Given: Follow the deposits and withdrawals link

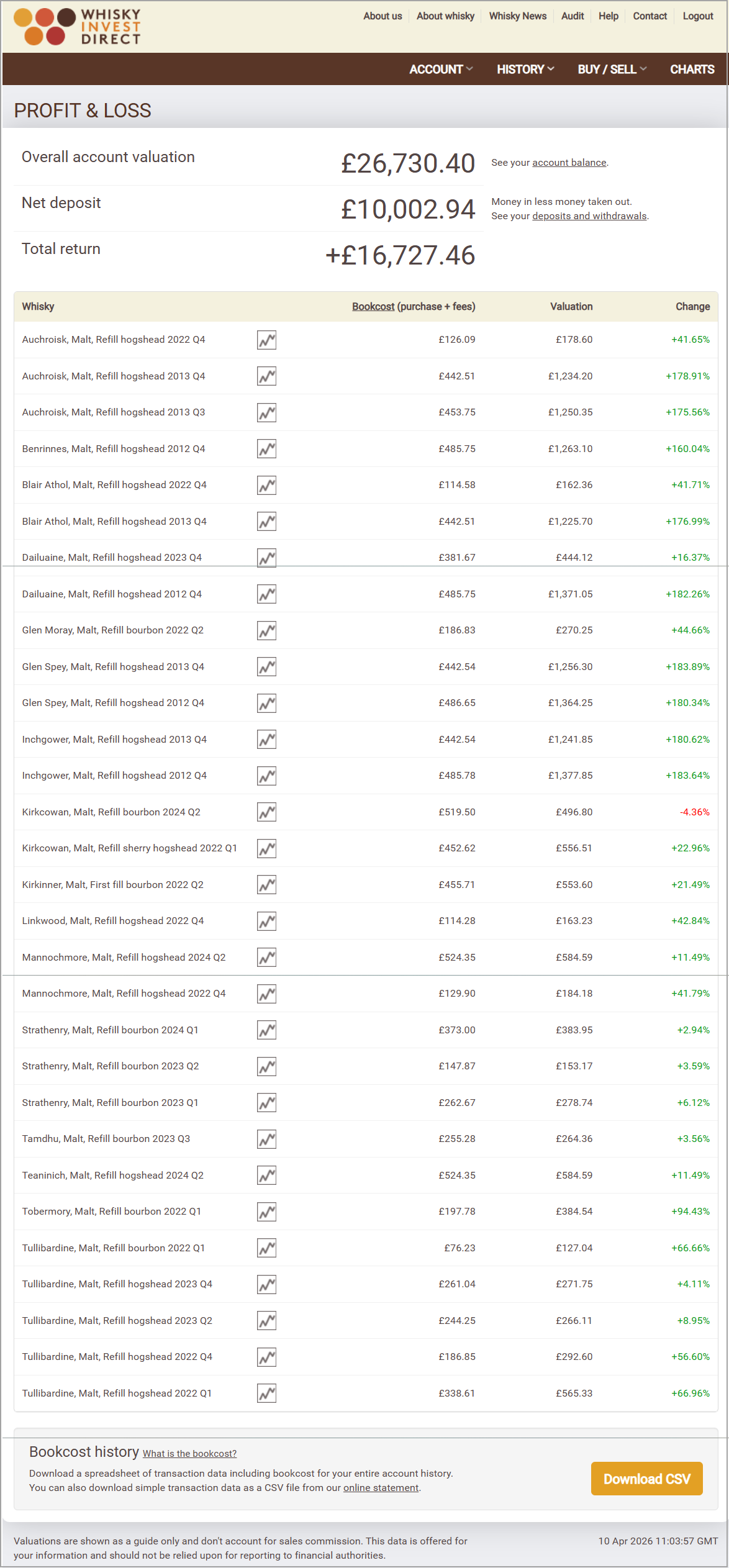Looking at the screenshot, I should 589,215.
